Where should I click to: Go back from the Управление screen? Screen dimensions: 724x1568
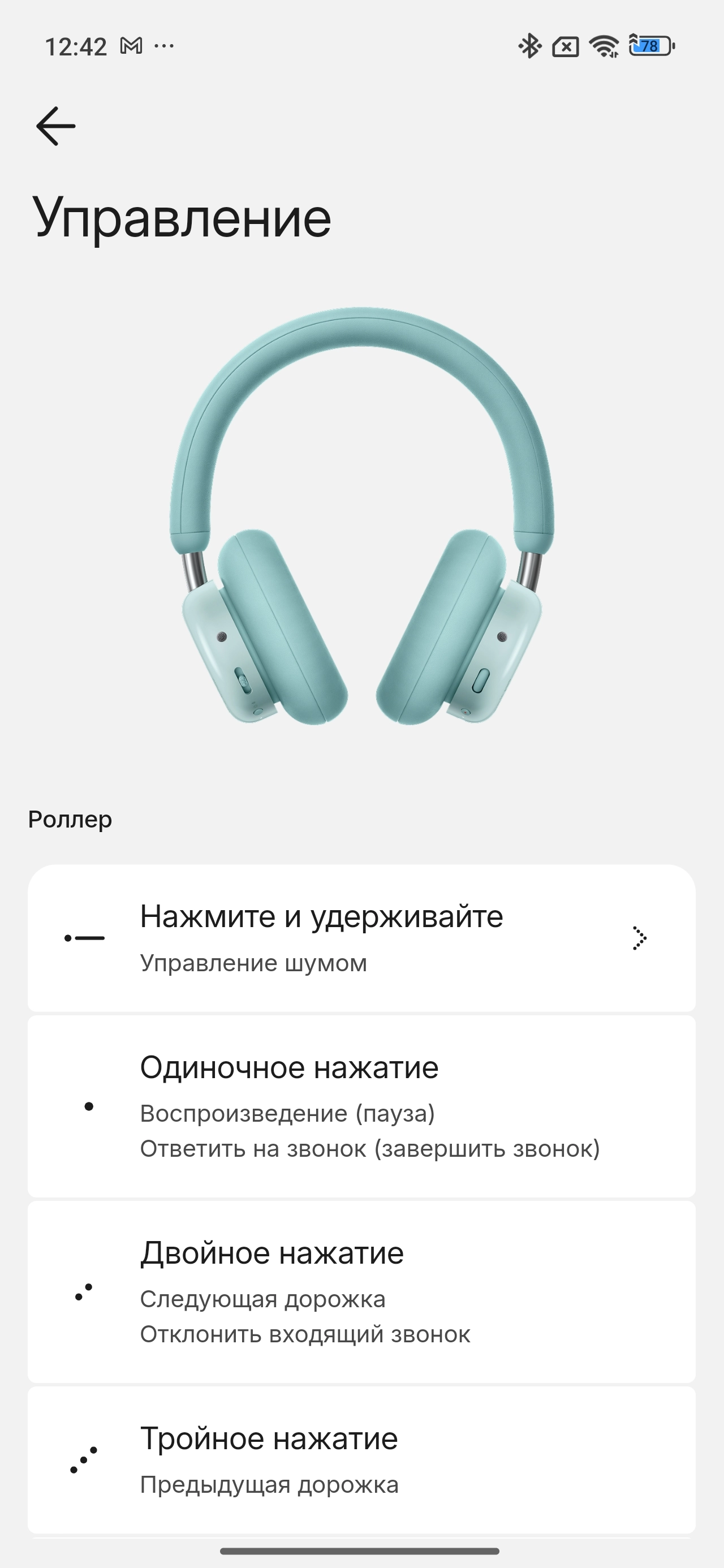(55, 126)
